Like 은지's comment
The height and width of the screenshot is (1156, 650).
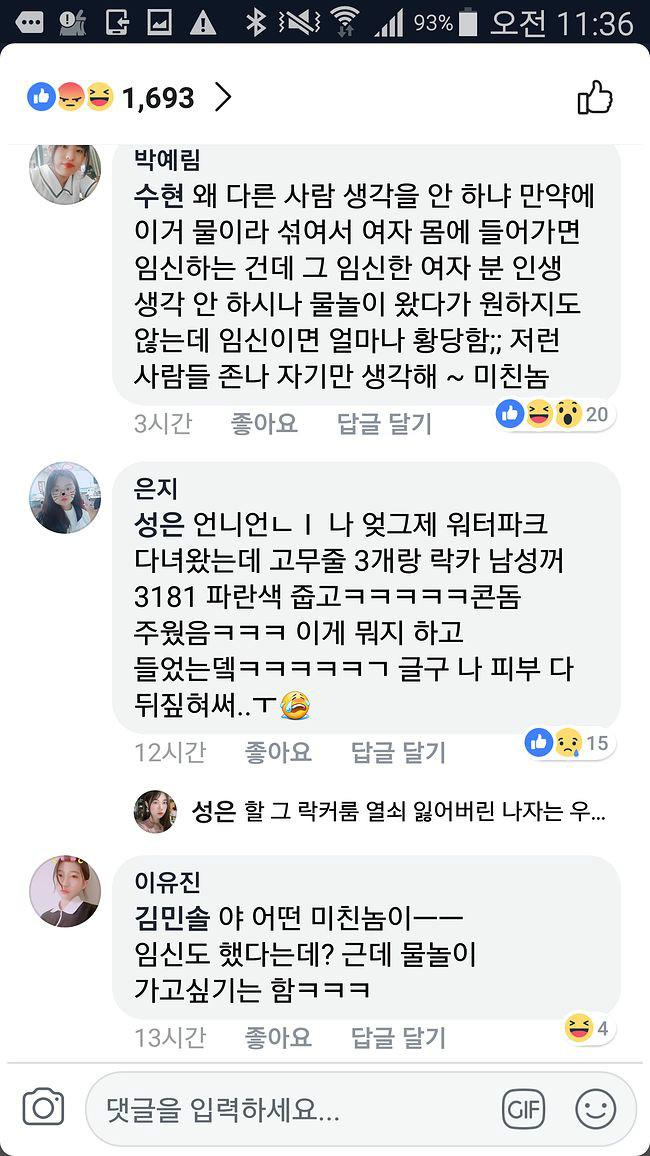click(x=278, y=752)
